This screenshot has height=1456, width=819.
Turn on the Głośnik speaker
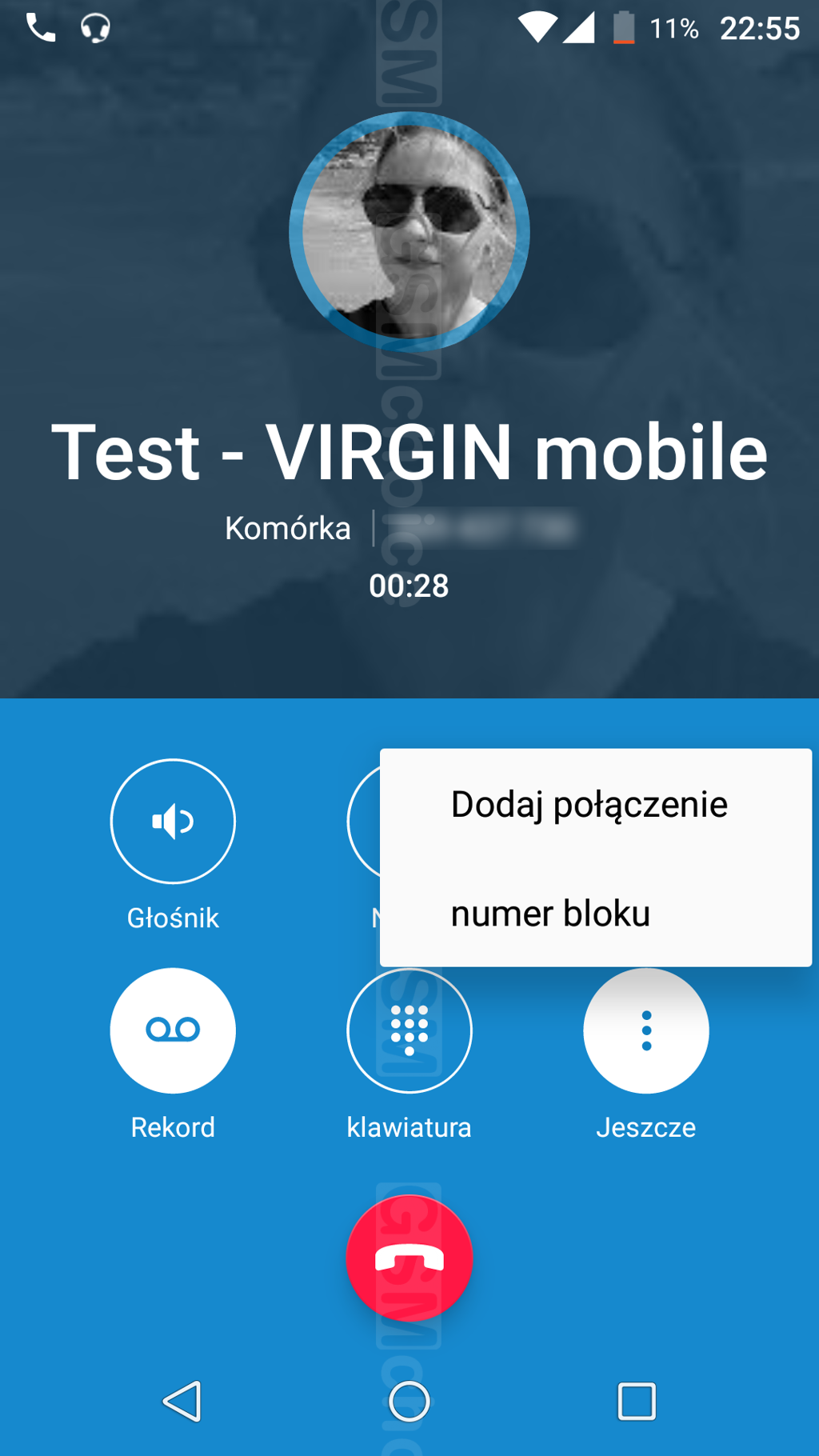[173, 822]
